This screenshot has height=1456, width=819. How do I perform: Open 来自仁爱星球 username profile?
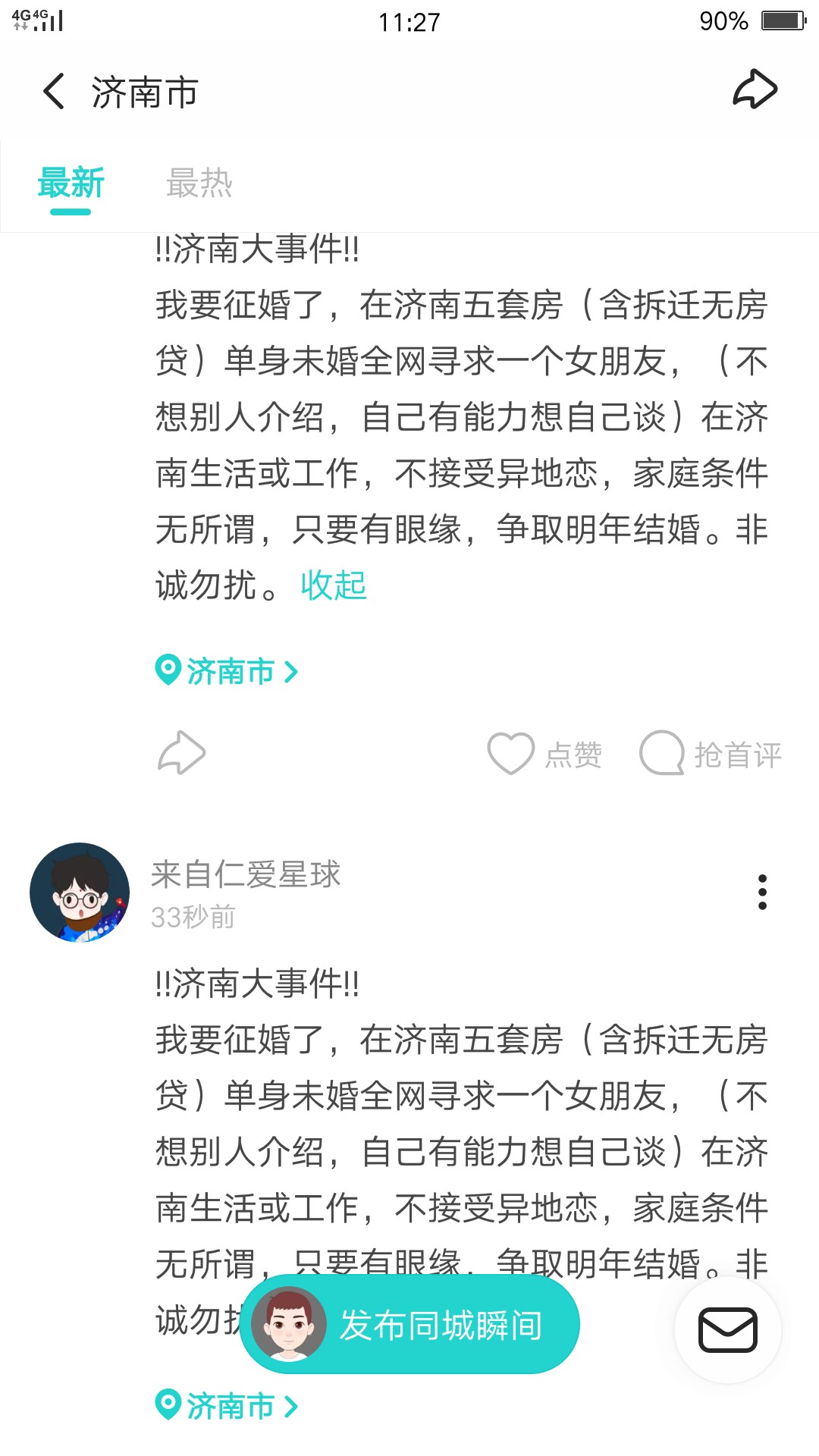[246, 874]
